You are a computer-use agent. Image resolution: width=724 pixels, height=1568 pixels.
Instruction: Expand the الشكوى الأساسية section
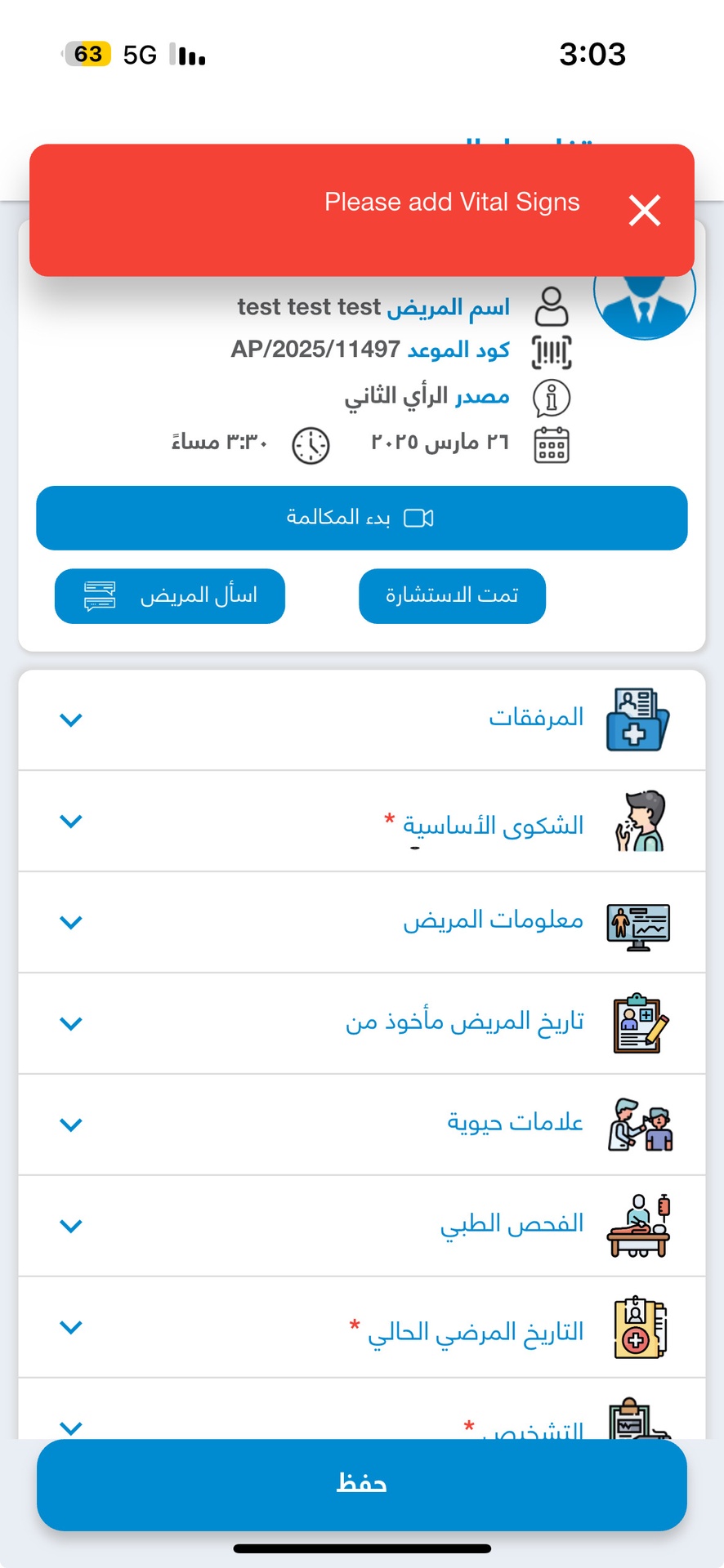coord(361,822)
